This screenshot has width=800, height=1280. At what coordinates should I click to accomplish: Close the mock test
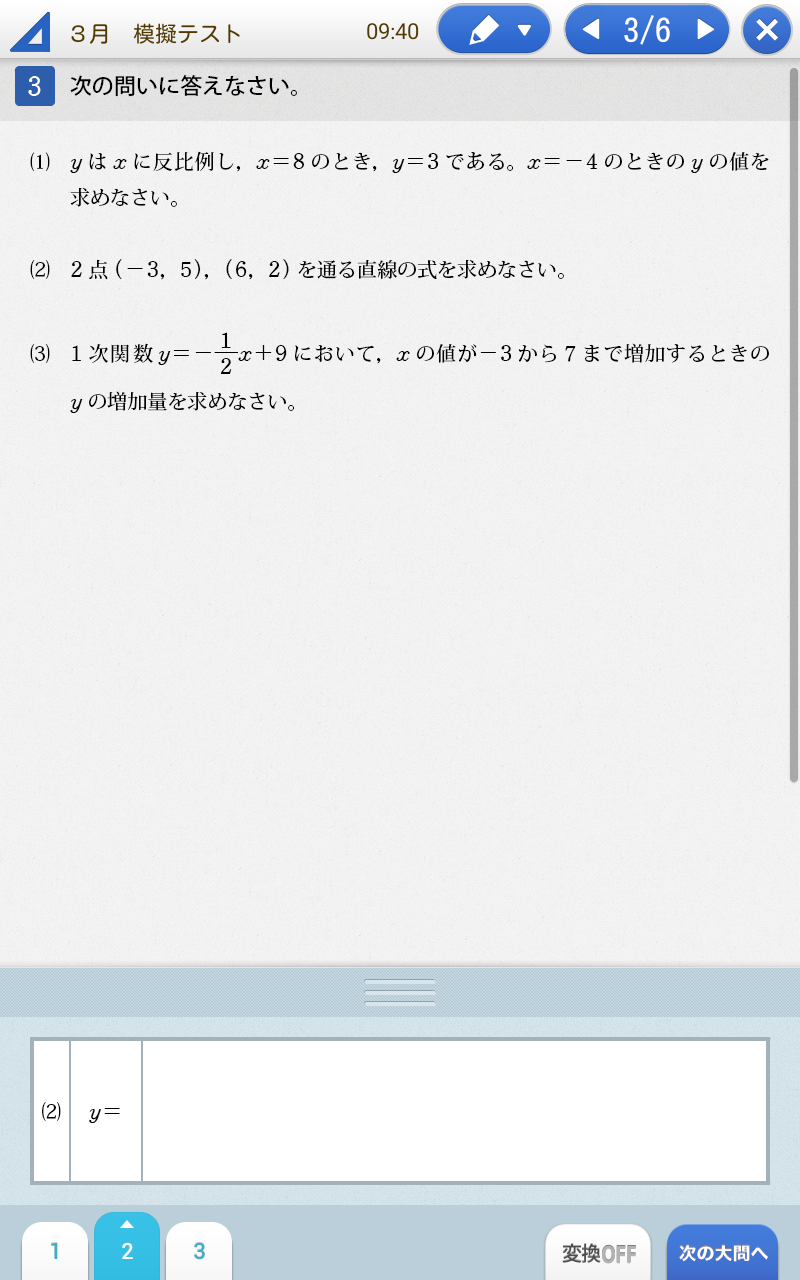pos(767,30)
